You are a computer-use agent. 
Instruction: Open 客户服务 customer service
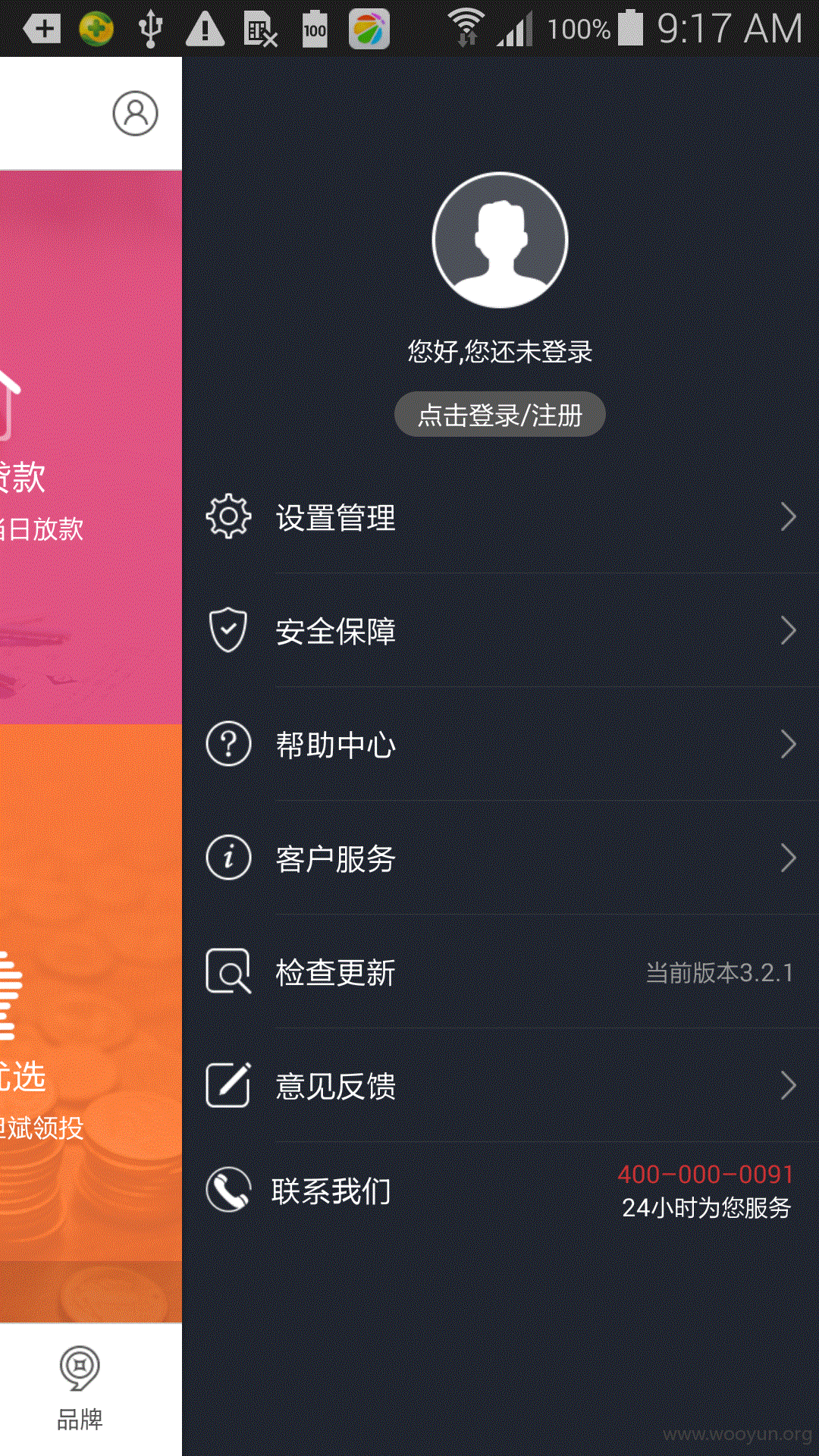pyautogui.click(x=500, y=858)
